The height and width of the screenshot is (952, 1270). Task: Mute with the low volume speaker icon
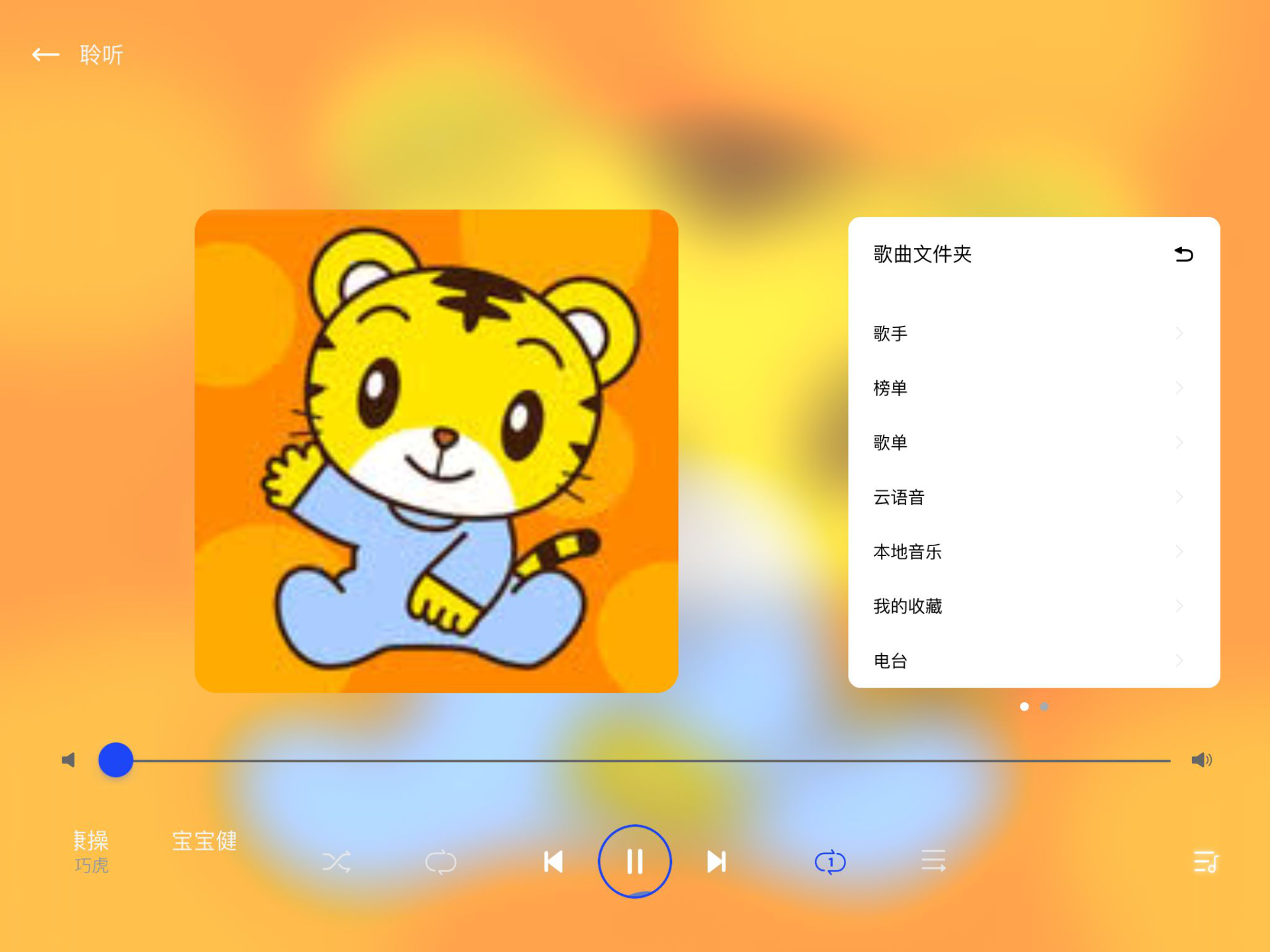68,760
